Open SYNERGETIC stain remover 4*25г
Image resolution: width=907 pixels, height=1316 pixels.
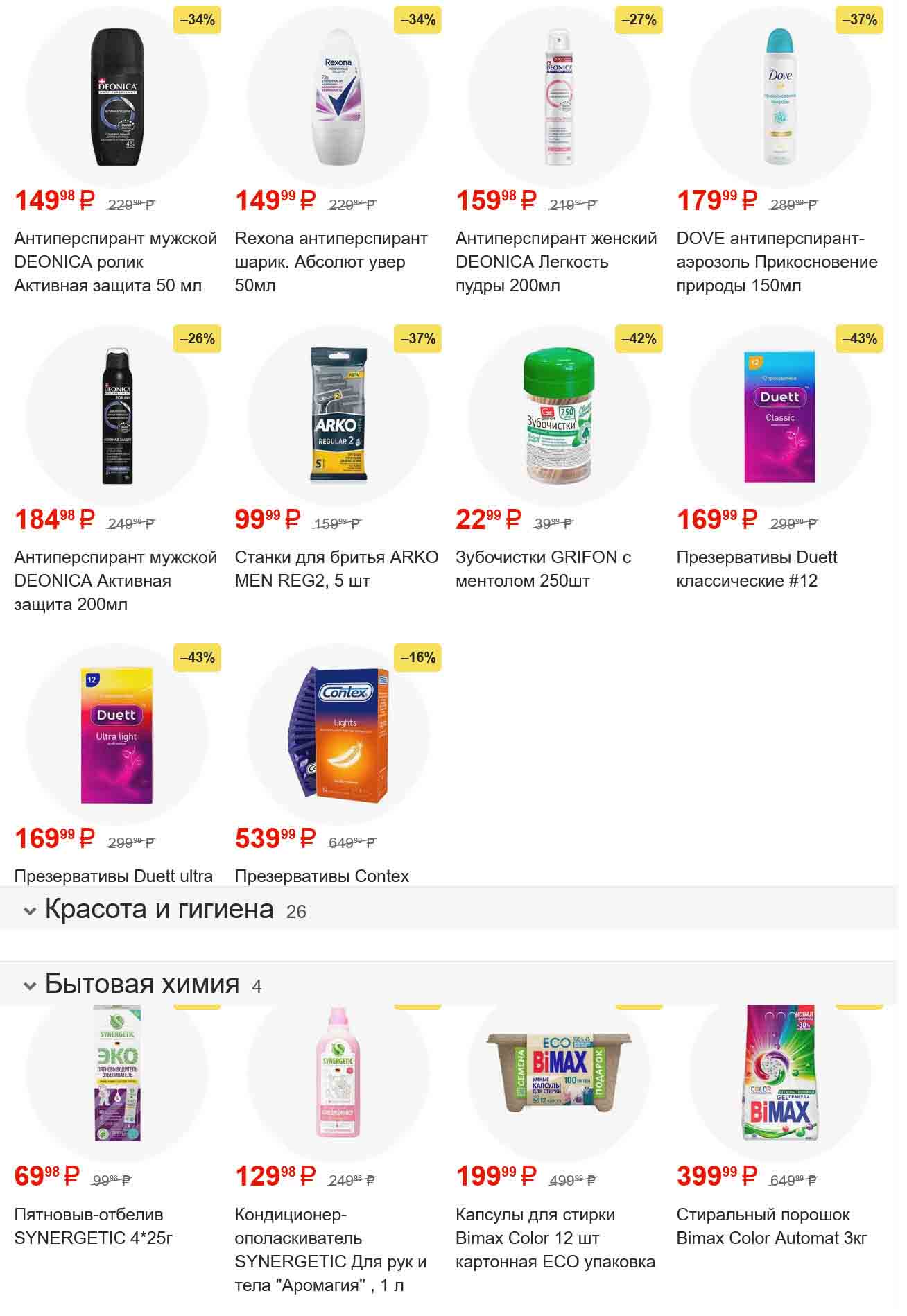pyautogui.click(x=116, y=1073)
